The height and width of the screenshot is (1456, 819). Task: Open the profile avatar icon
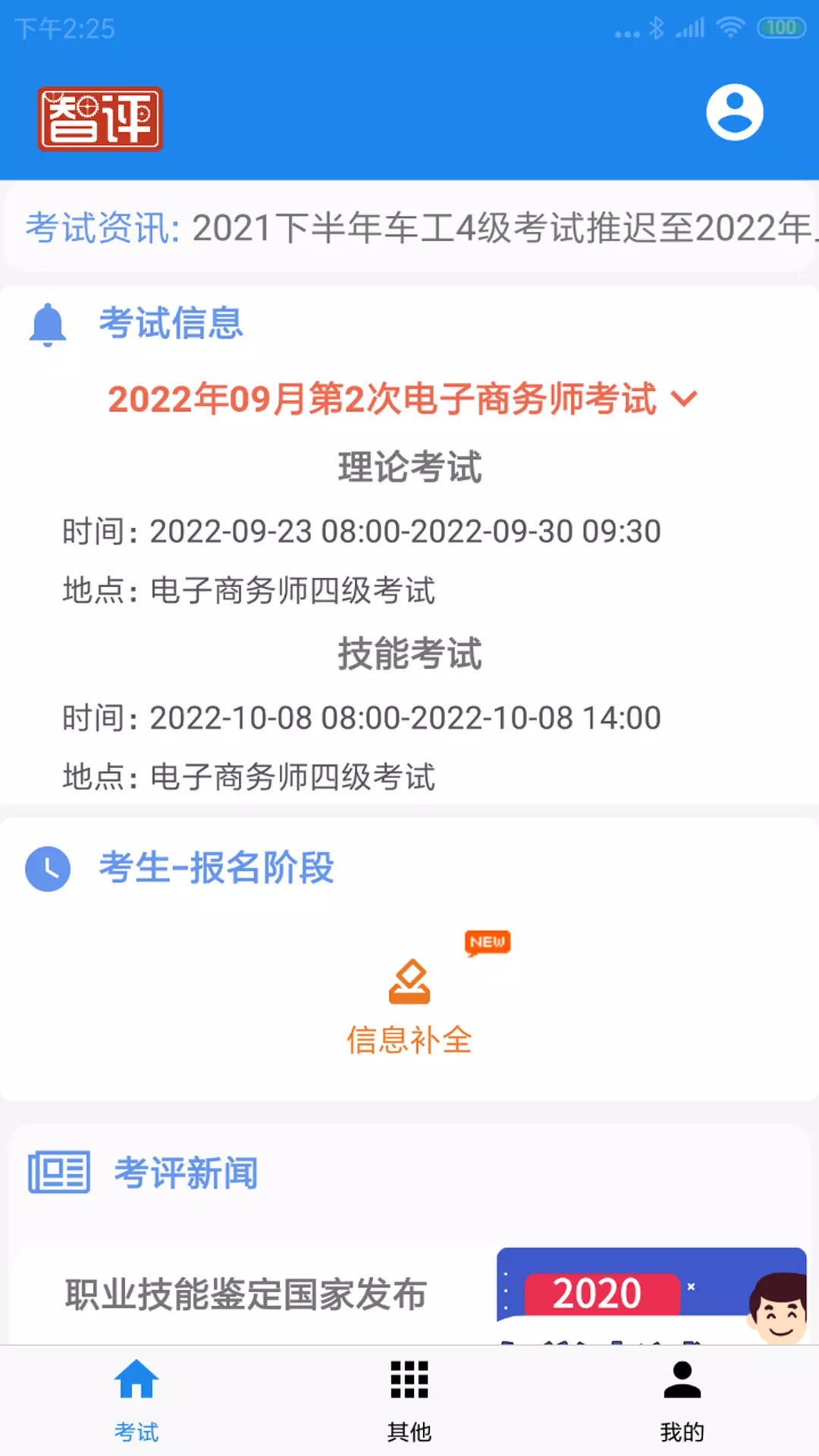pos(734,112)
